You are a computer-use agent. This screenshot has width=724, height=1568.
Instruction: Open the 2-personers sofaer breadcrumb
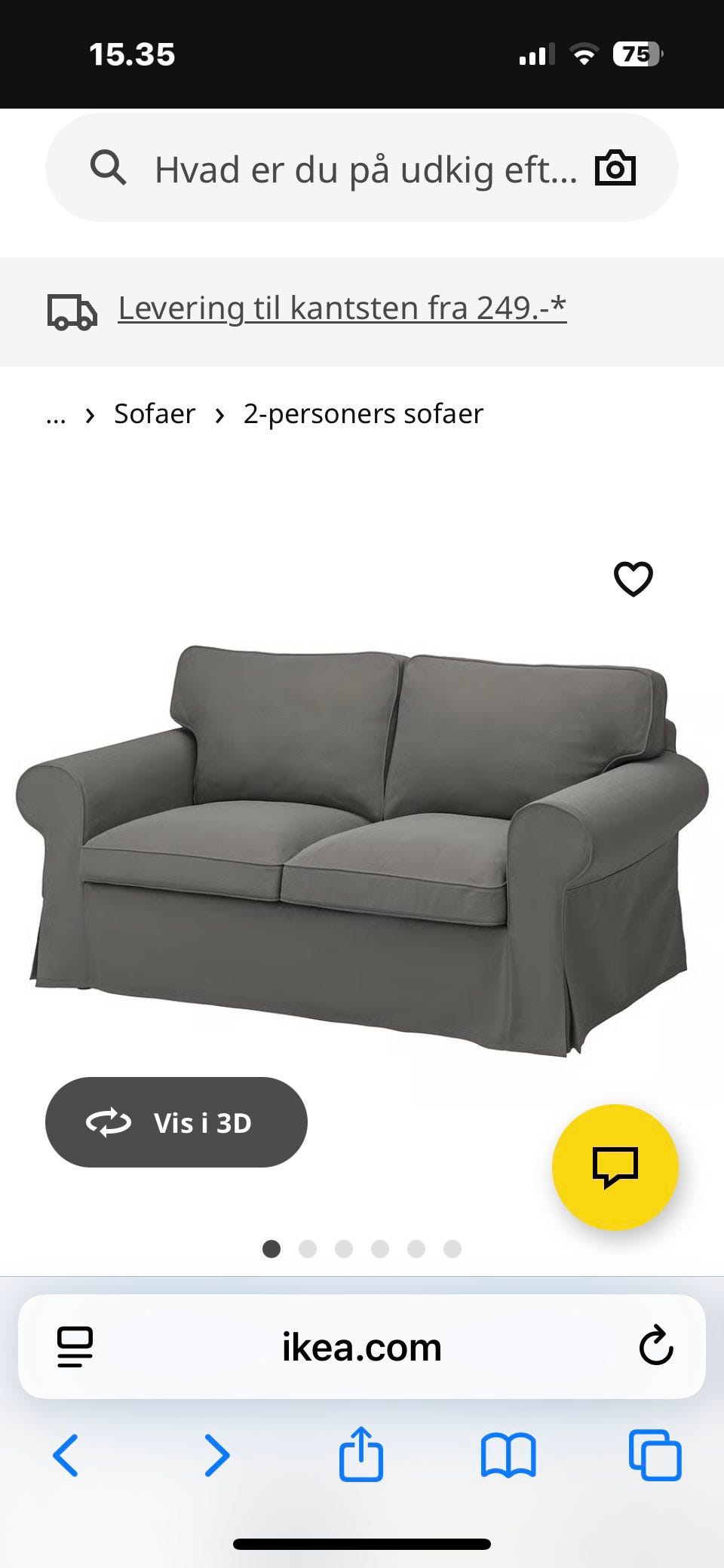364,413
